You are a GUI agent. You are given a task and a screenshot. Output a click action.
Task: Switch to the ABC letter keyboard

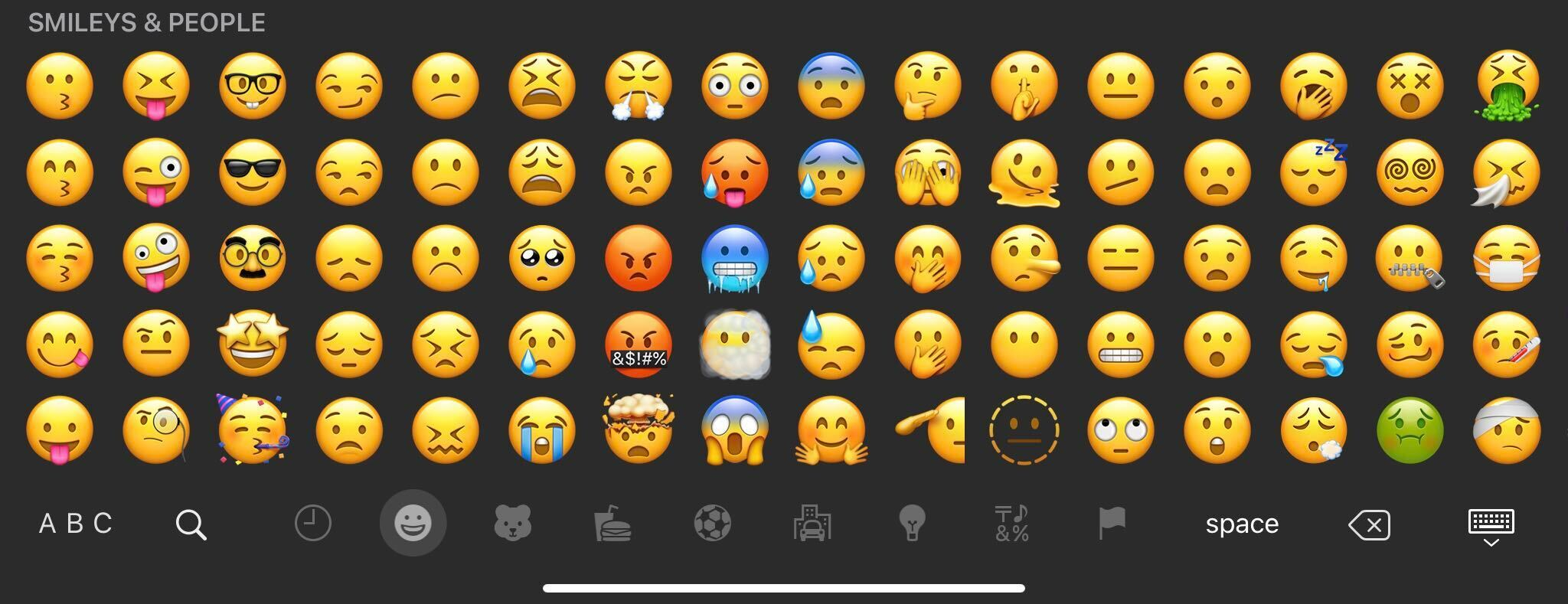[76, 524]
